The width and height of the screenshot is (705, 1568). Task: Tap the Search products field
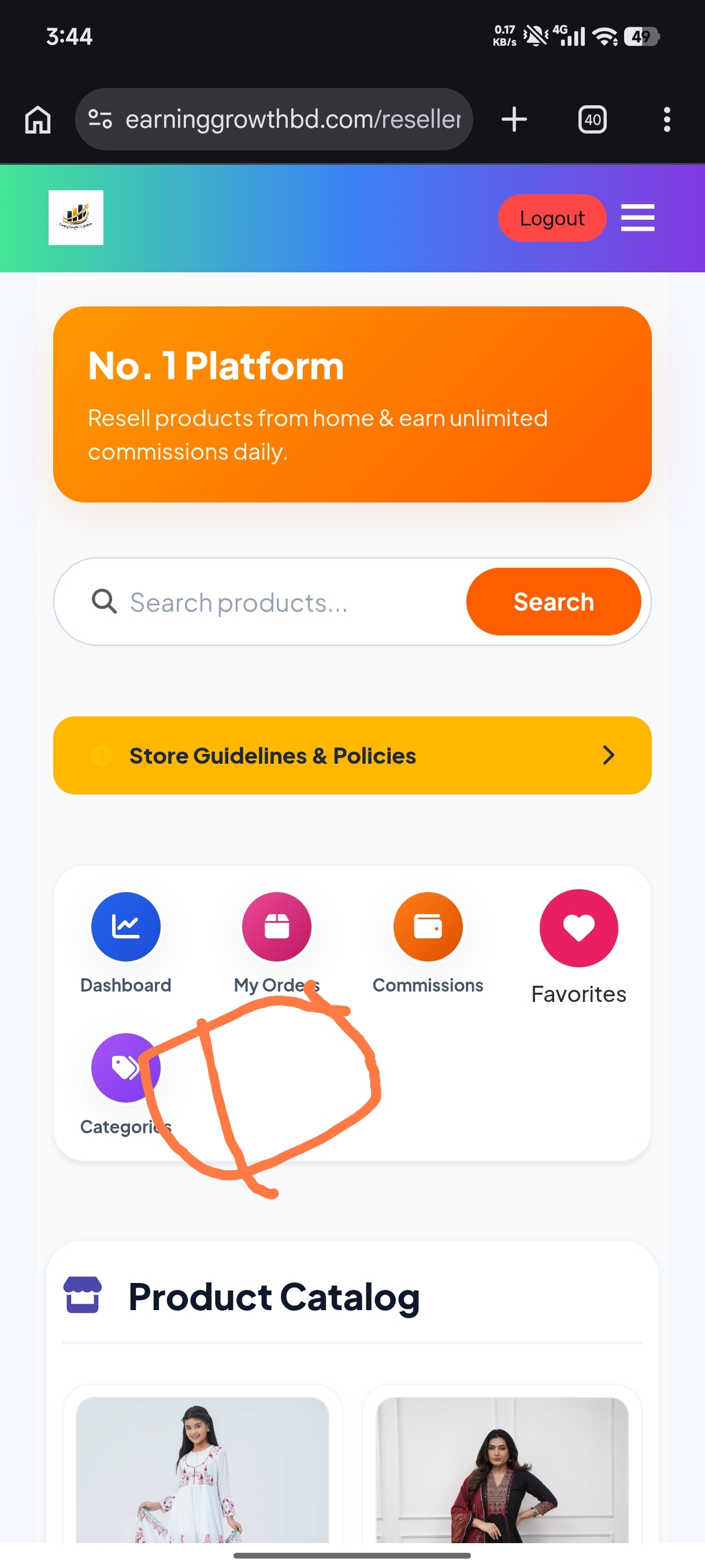277,602
